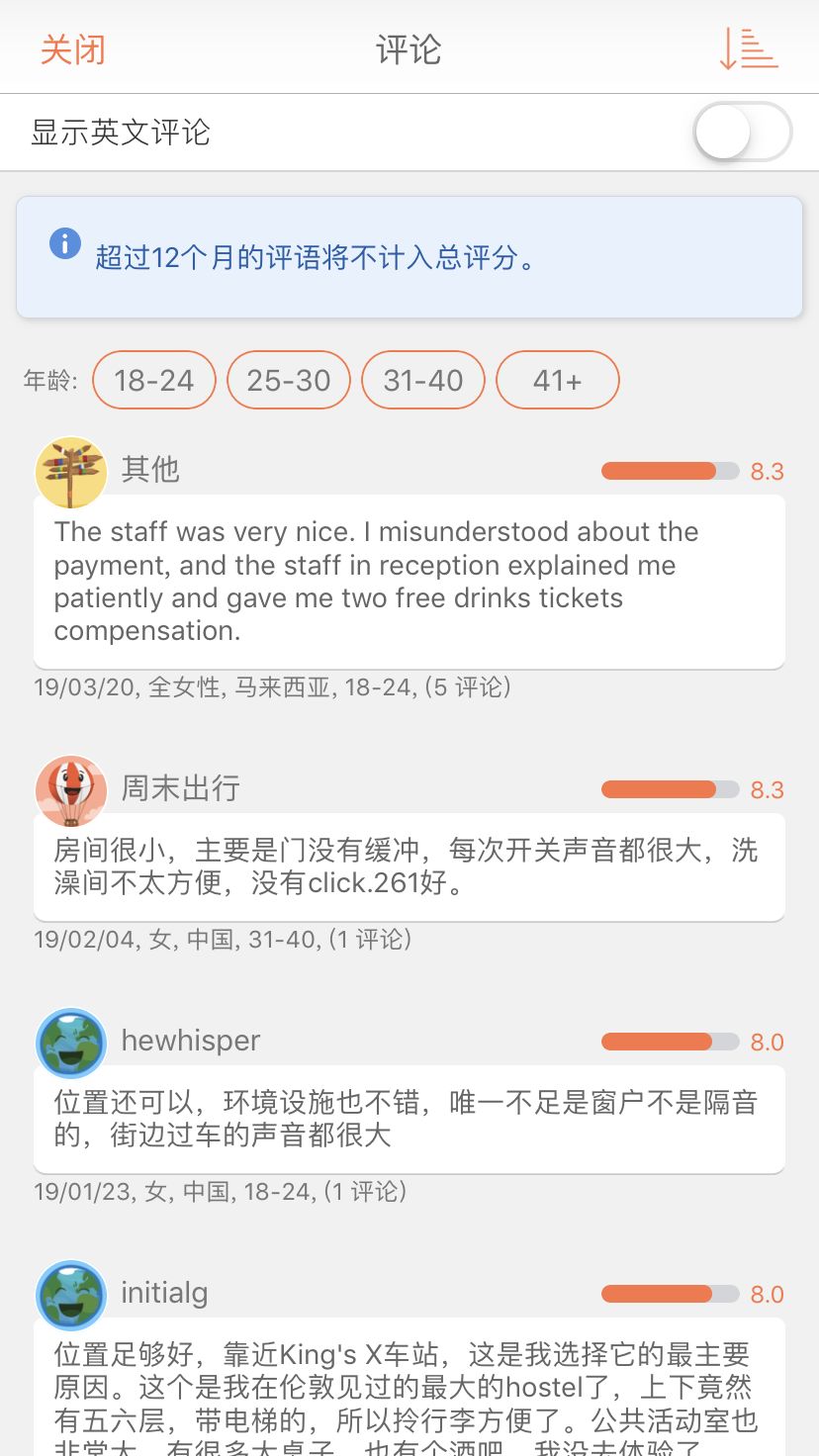
Task: Choose the 31-40 age filter chip
Action: (422, 380)
